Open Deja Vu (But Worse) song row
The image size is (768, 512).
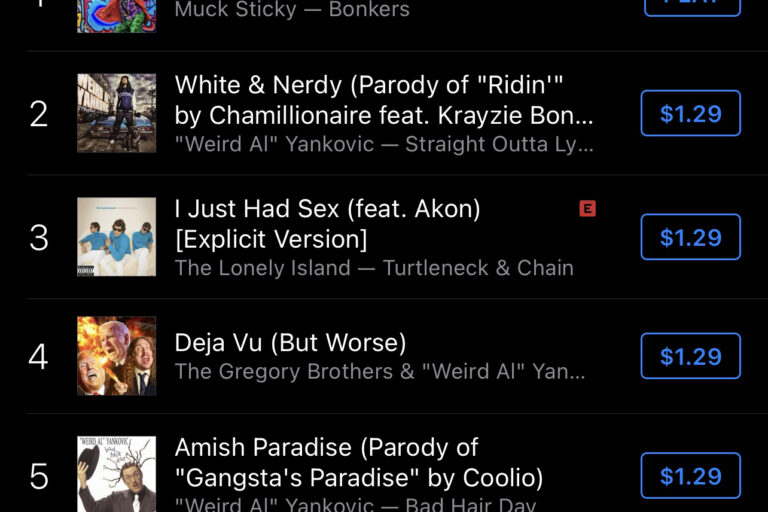378,357
